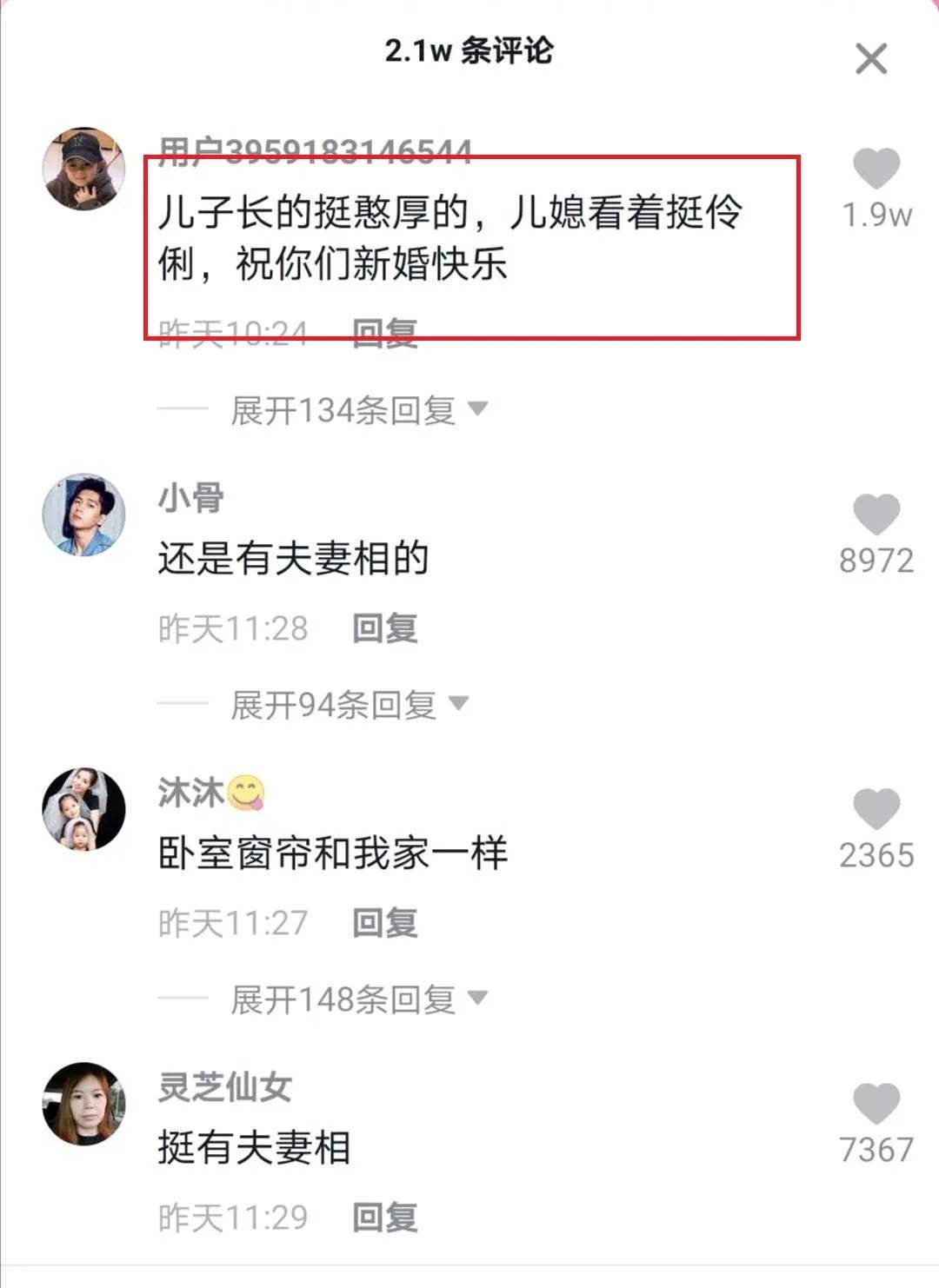Open 小骨's profile avatar

pyautogui.click(x=83, y=515)
